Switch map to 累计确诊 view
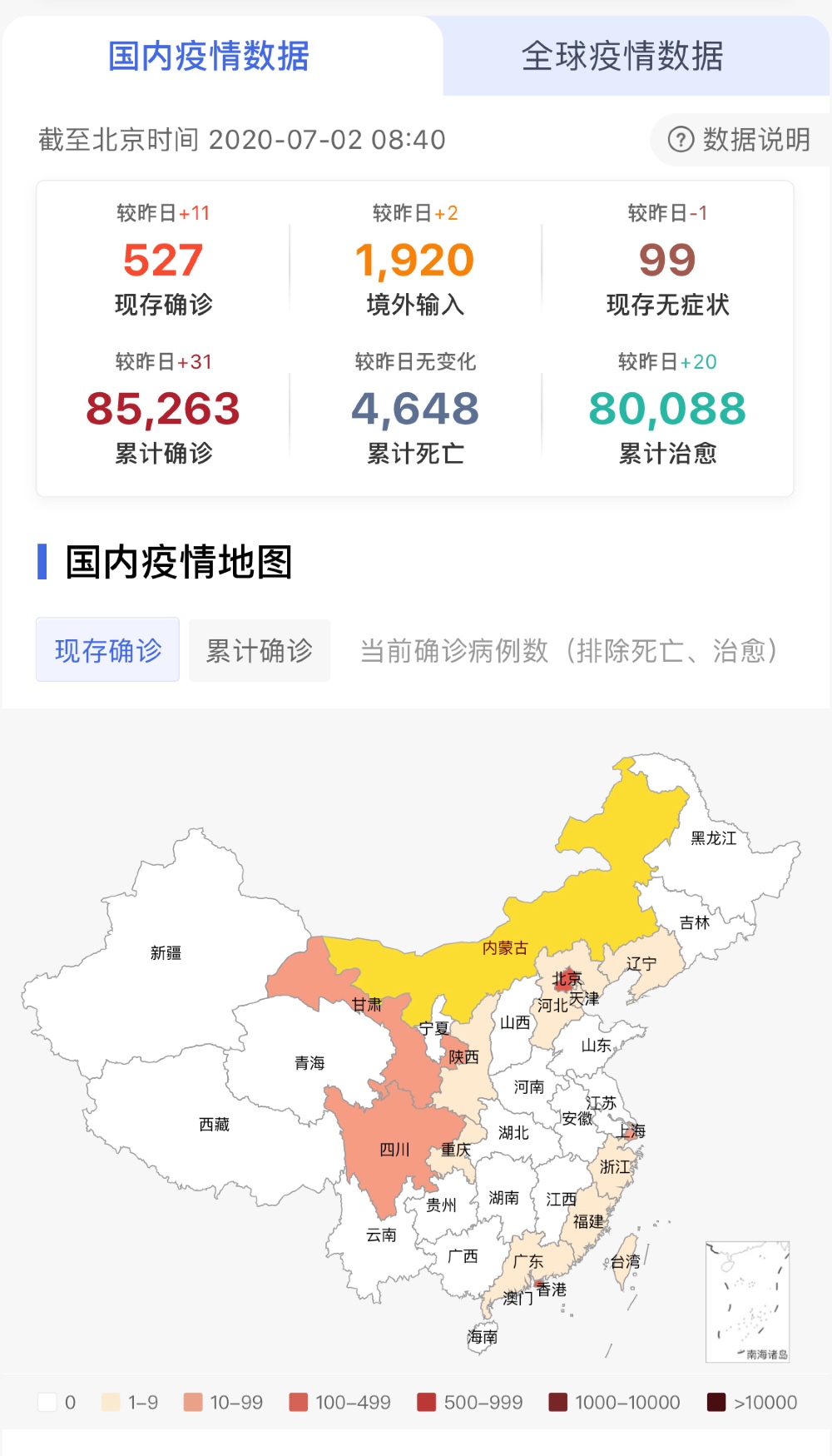The height and width of the screenshot is (1456, 832). tap(259, 650)
